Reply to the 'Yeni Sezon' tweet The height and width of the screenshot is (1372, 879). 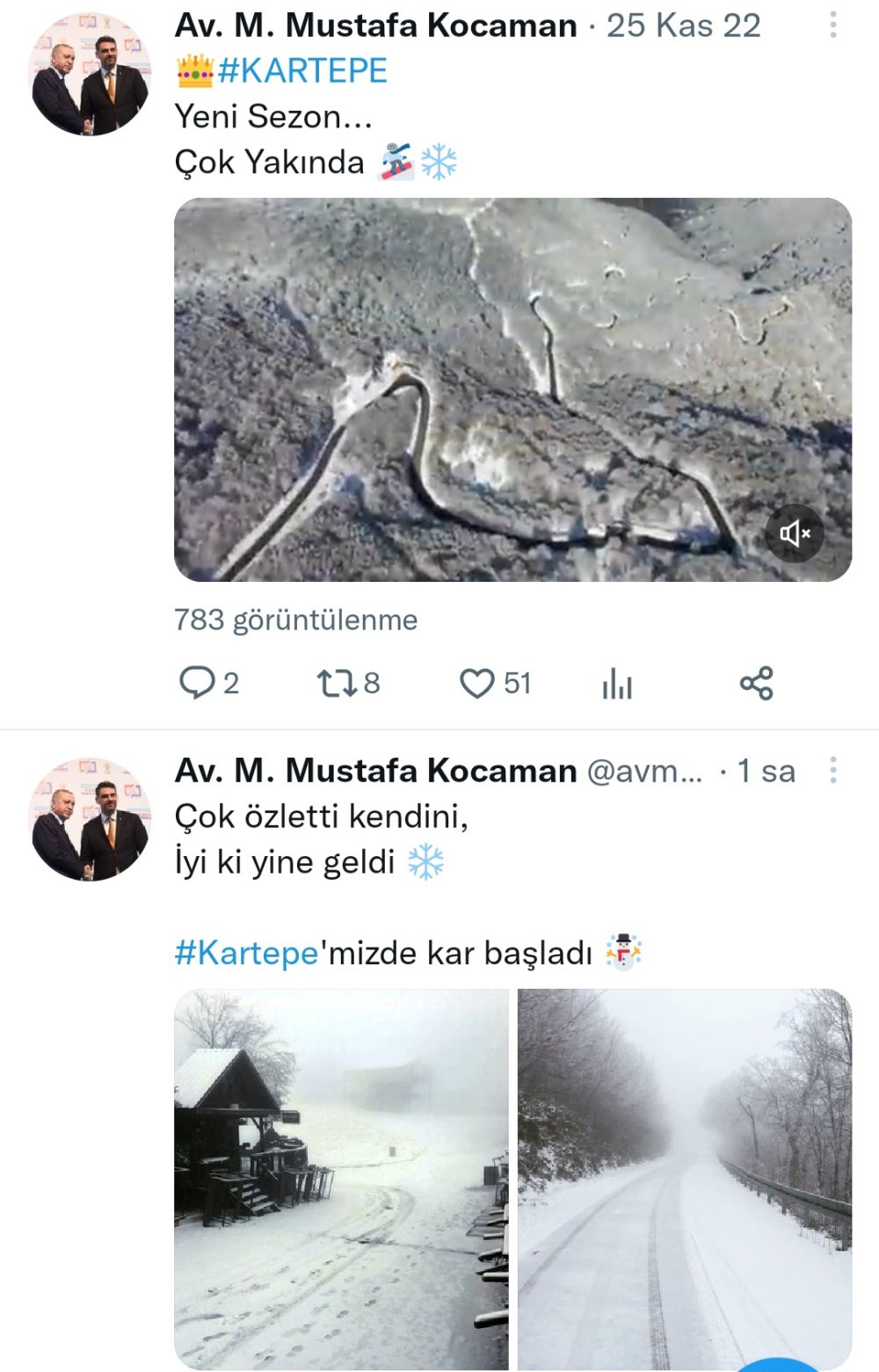click(198, 683)
